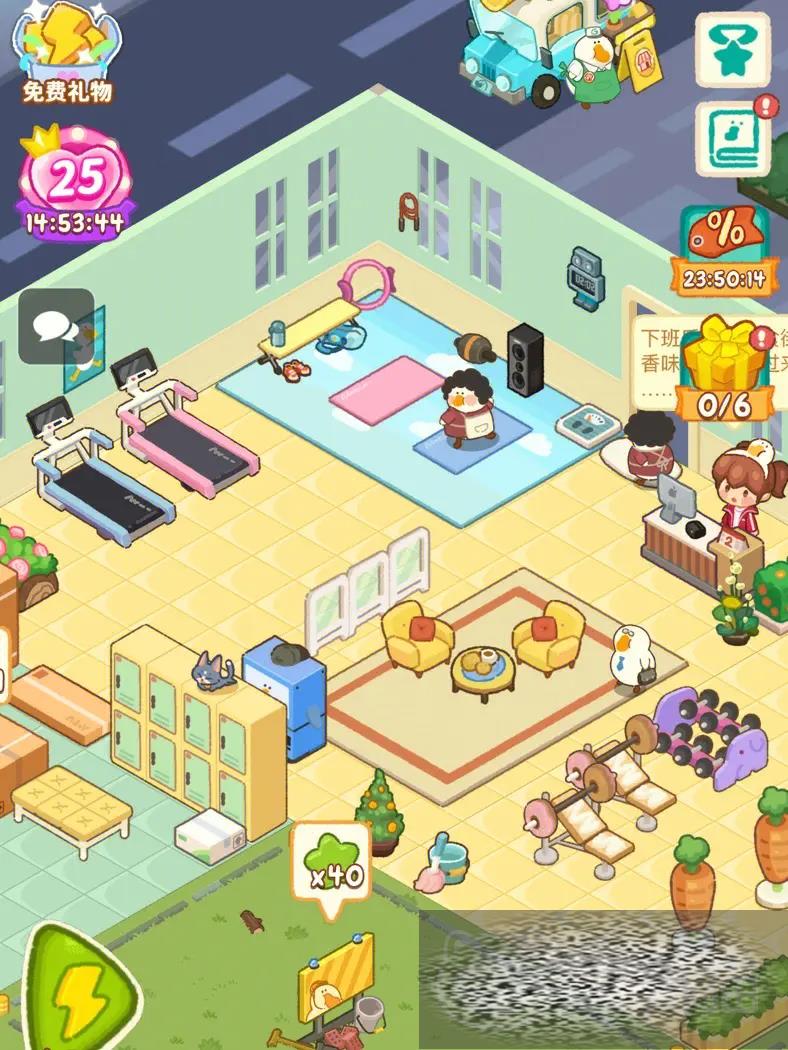
Task: Open the green notebook with alert badge
Action: tap(733, 139)
